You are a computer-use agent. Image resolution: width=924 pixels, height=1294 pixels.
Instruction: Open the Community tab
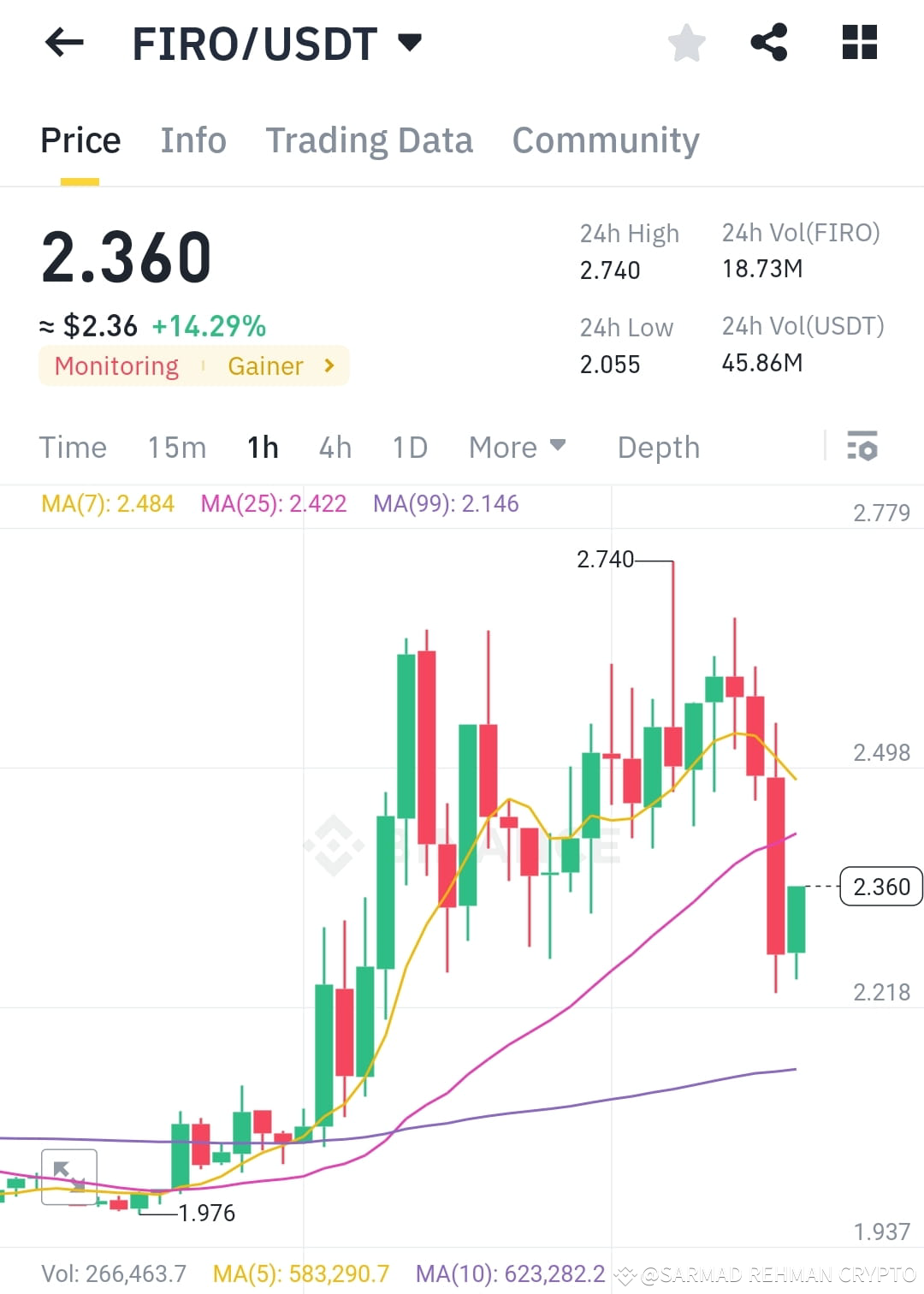pos(606,139)
